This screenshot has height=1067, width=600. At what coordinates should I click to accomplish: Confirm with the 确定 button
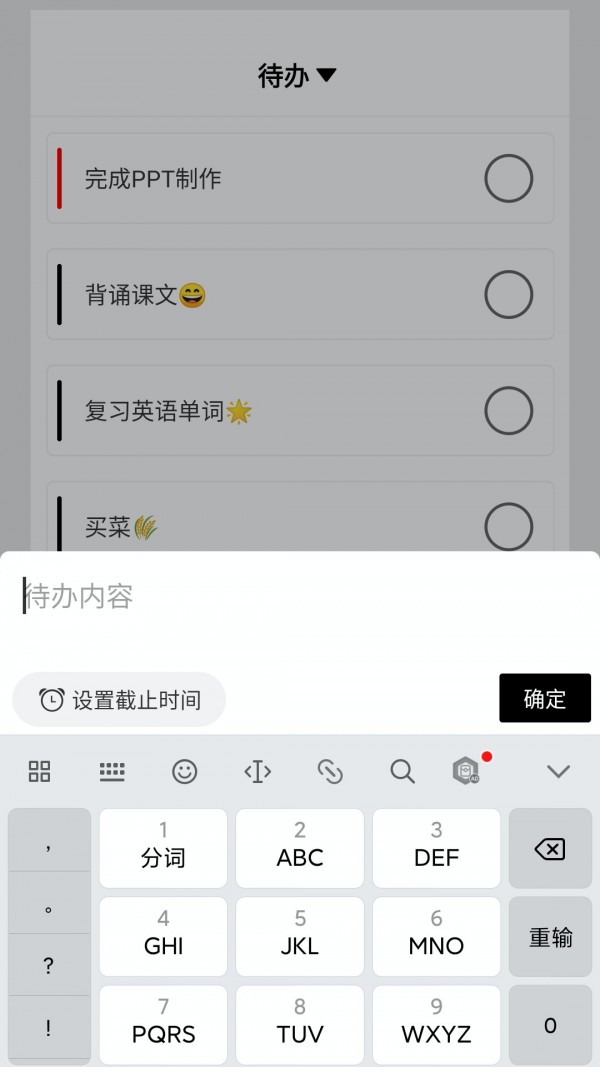(x=545, y=698)
